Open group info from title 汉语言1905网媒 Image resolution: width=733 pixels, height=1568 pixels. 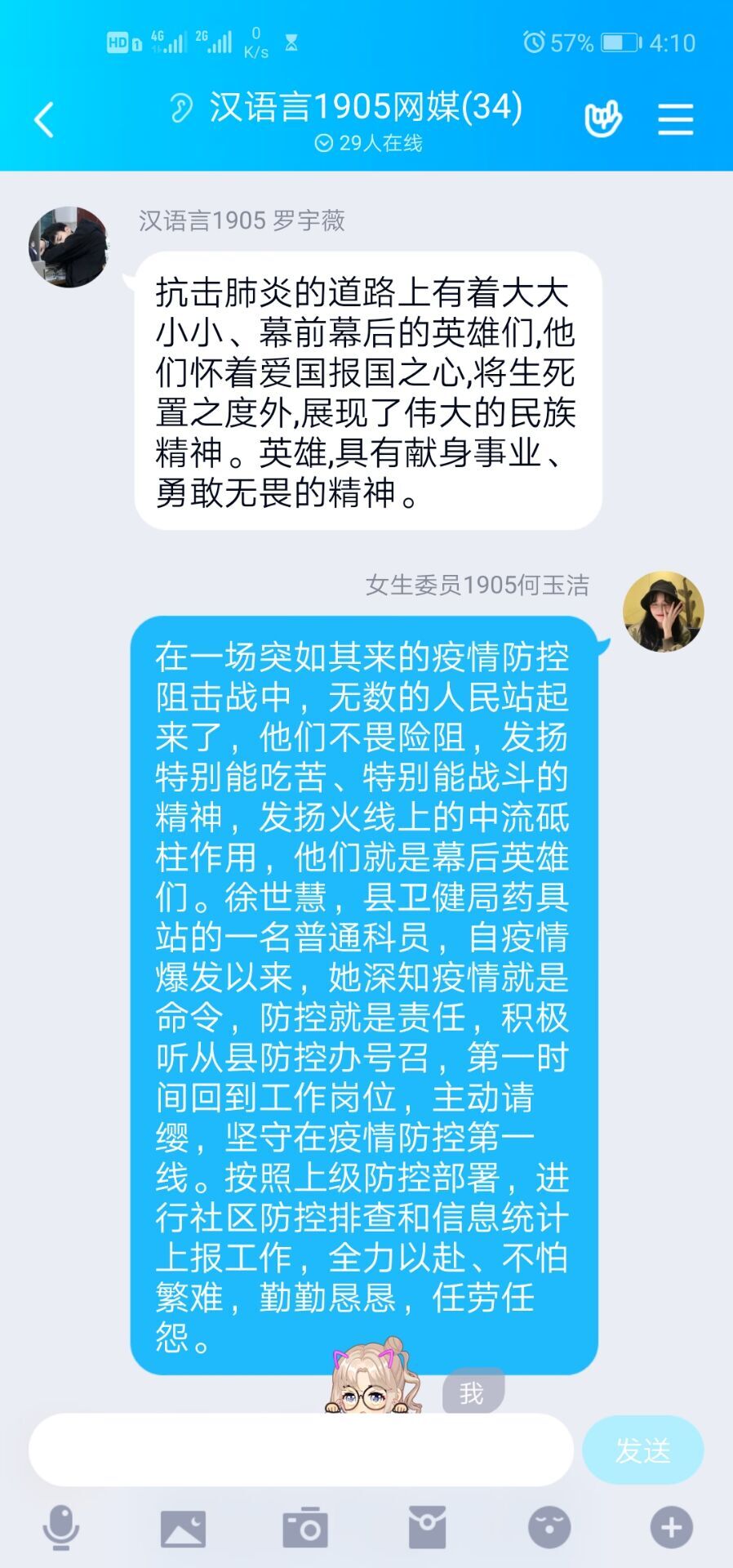[x=366, y=107]
